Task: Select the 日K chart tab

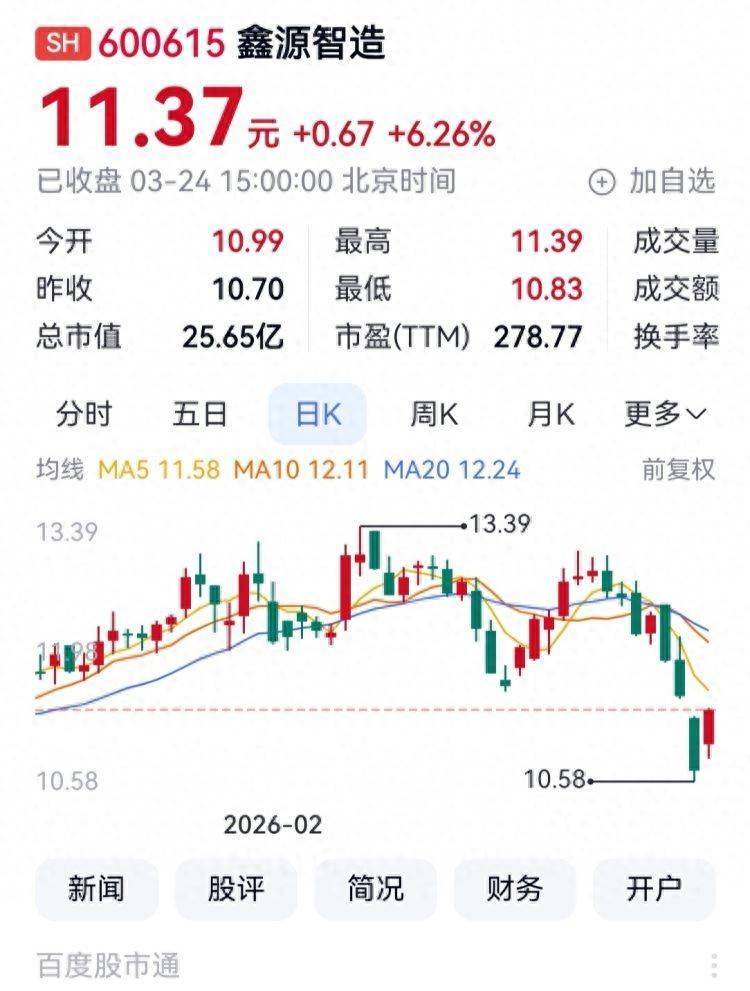Action: click(318, 414)
